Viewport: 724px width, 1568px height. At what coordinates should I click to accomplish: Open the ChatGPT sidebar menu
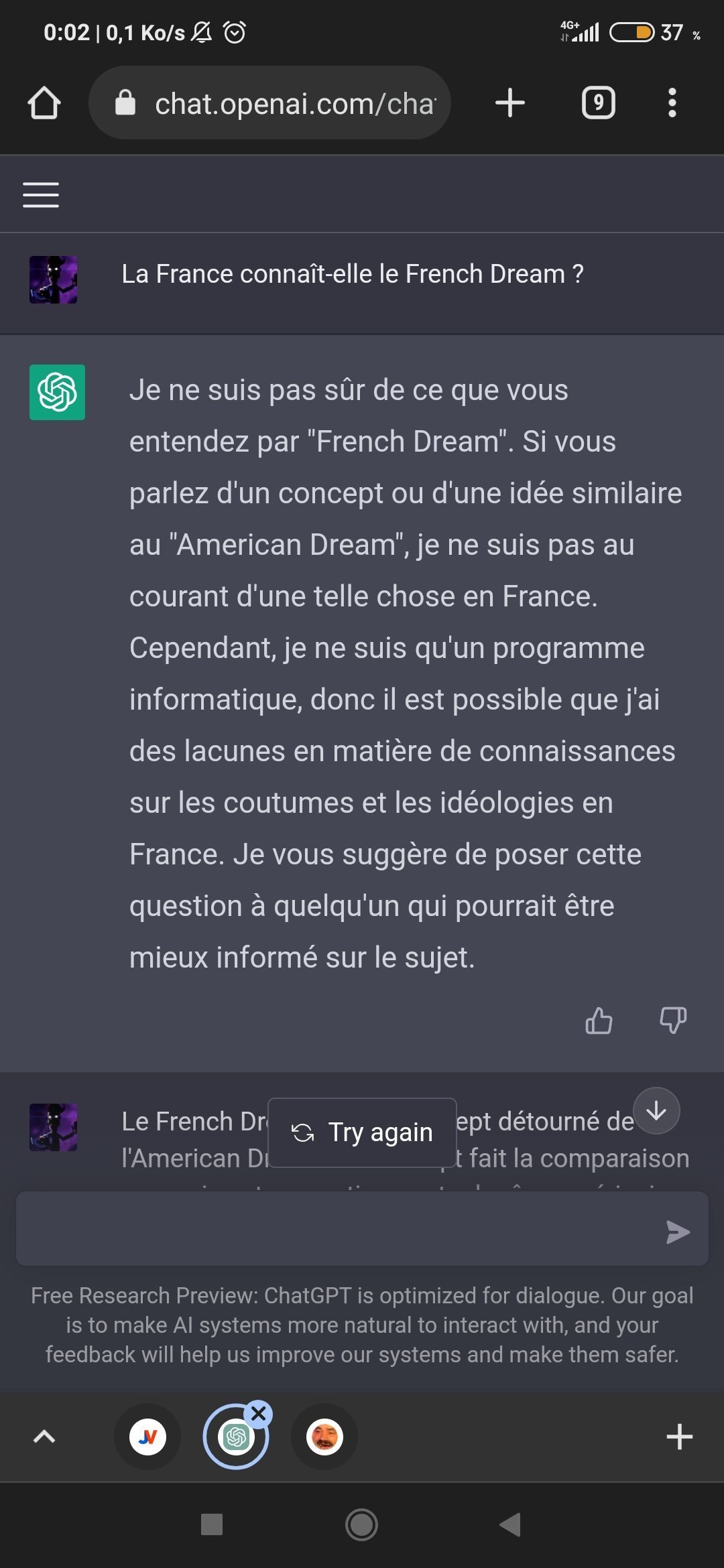(x=41, y=195)
